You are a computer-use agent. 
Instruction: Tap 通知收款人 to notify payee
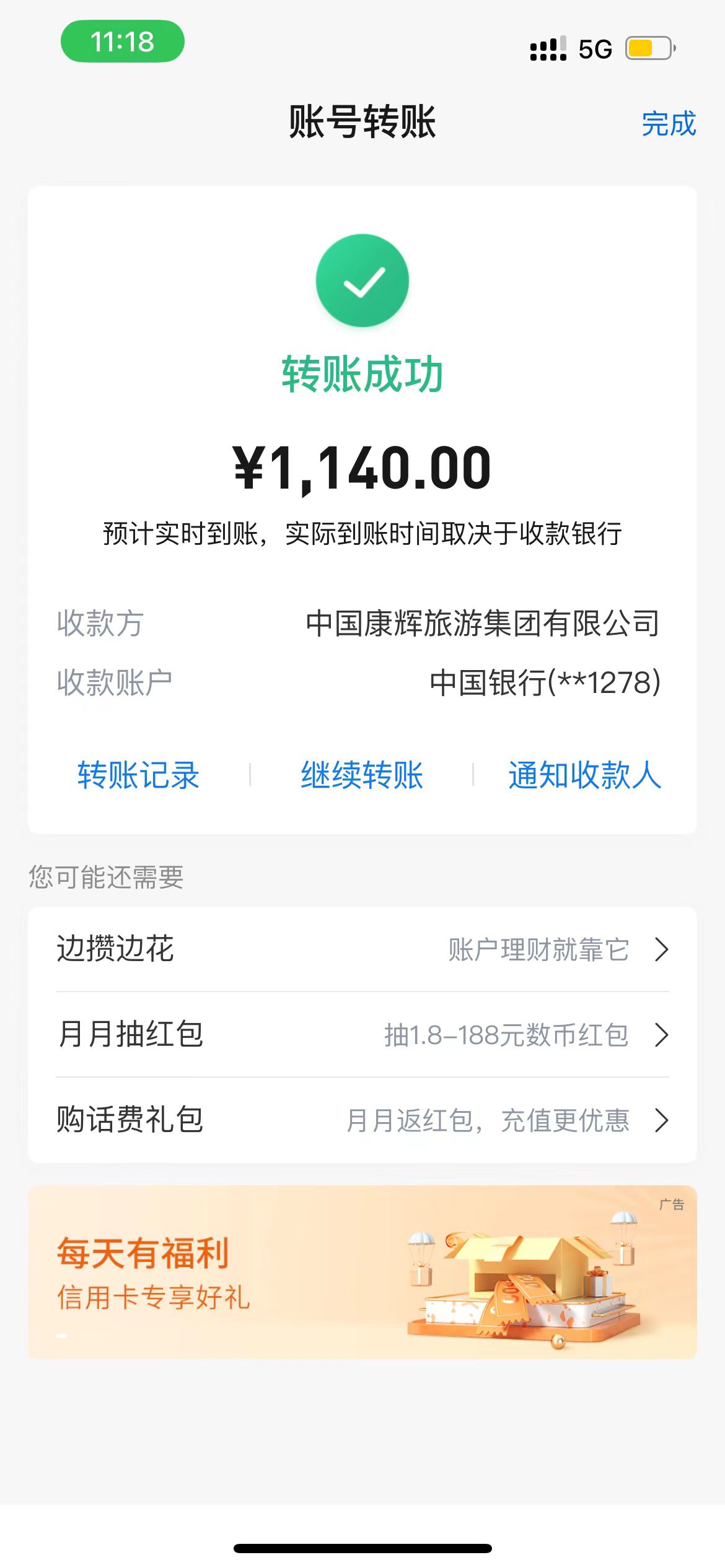584,775
